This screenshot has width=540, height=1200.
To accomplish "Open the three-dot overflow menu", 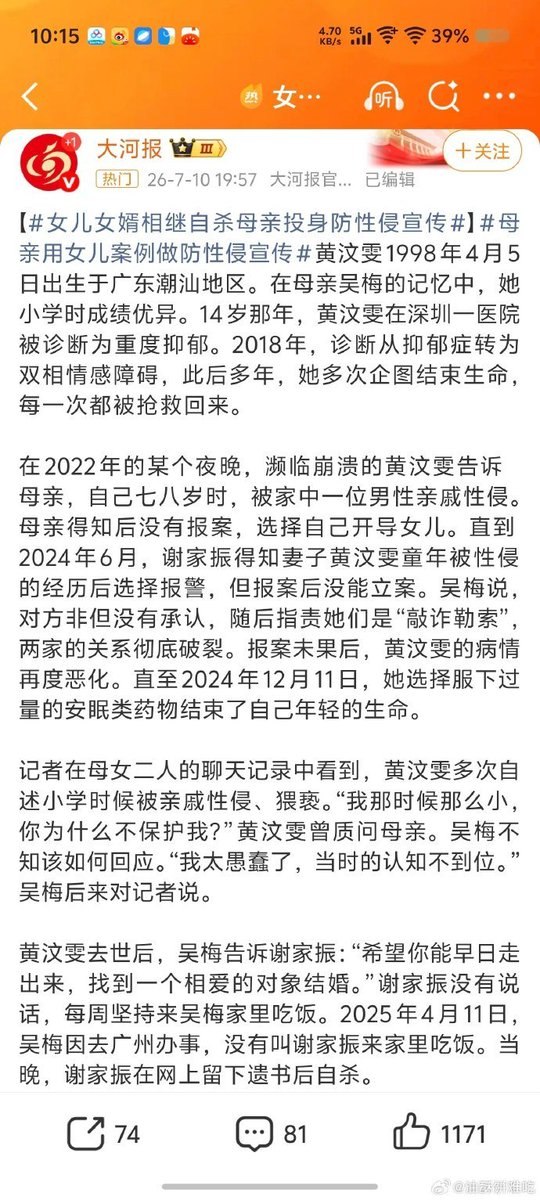I will (499, 97).
